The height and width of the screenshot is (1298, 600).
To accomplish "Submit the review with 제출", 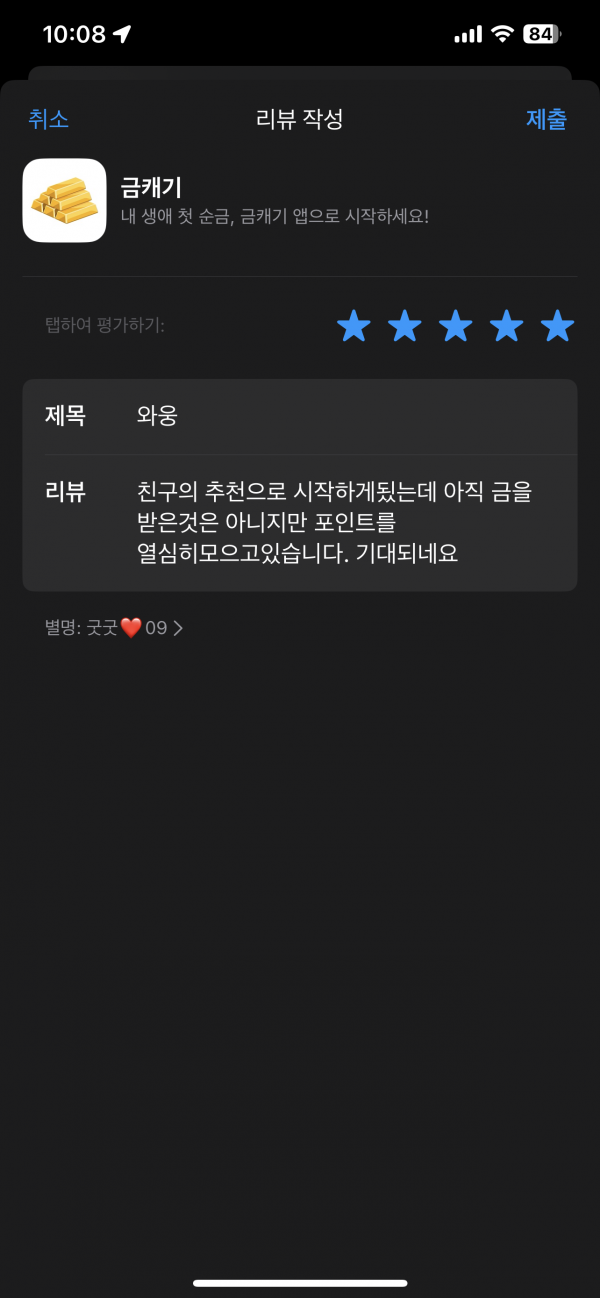I will (x=547, y=119).
